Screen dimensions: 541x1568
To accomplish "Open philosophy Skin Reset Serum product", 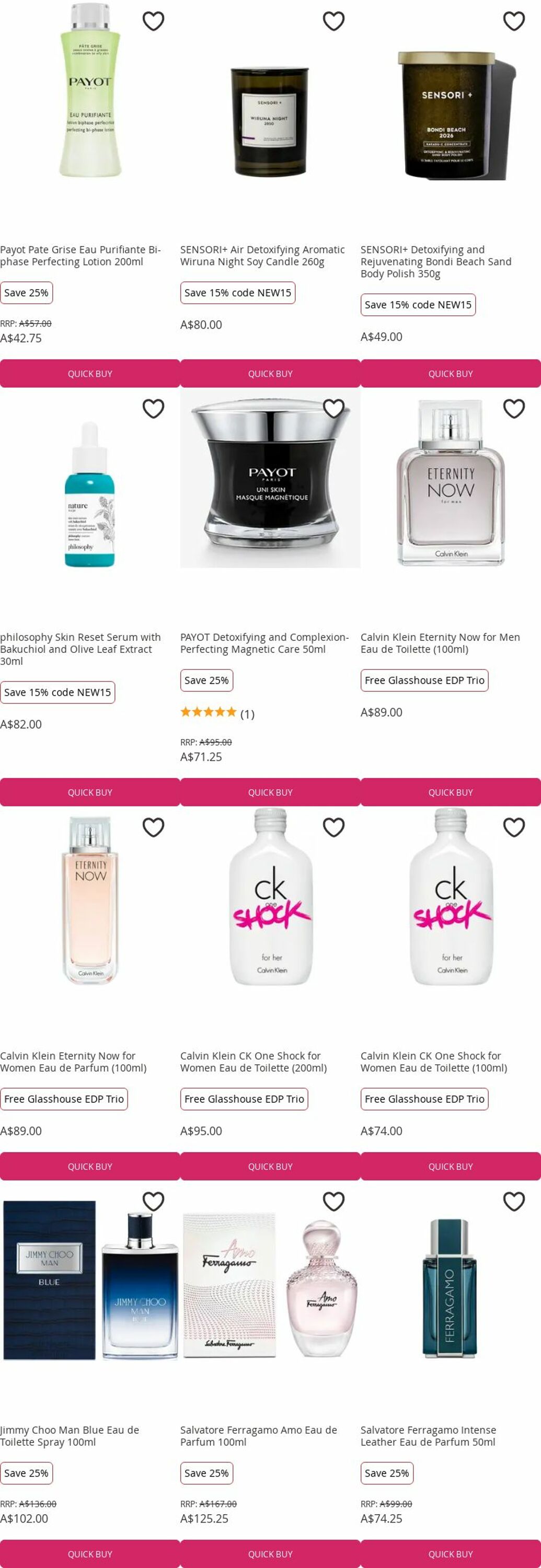I will [80, 648].
